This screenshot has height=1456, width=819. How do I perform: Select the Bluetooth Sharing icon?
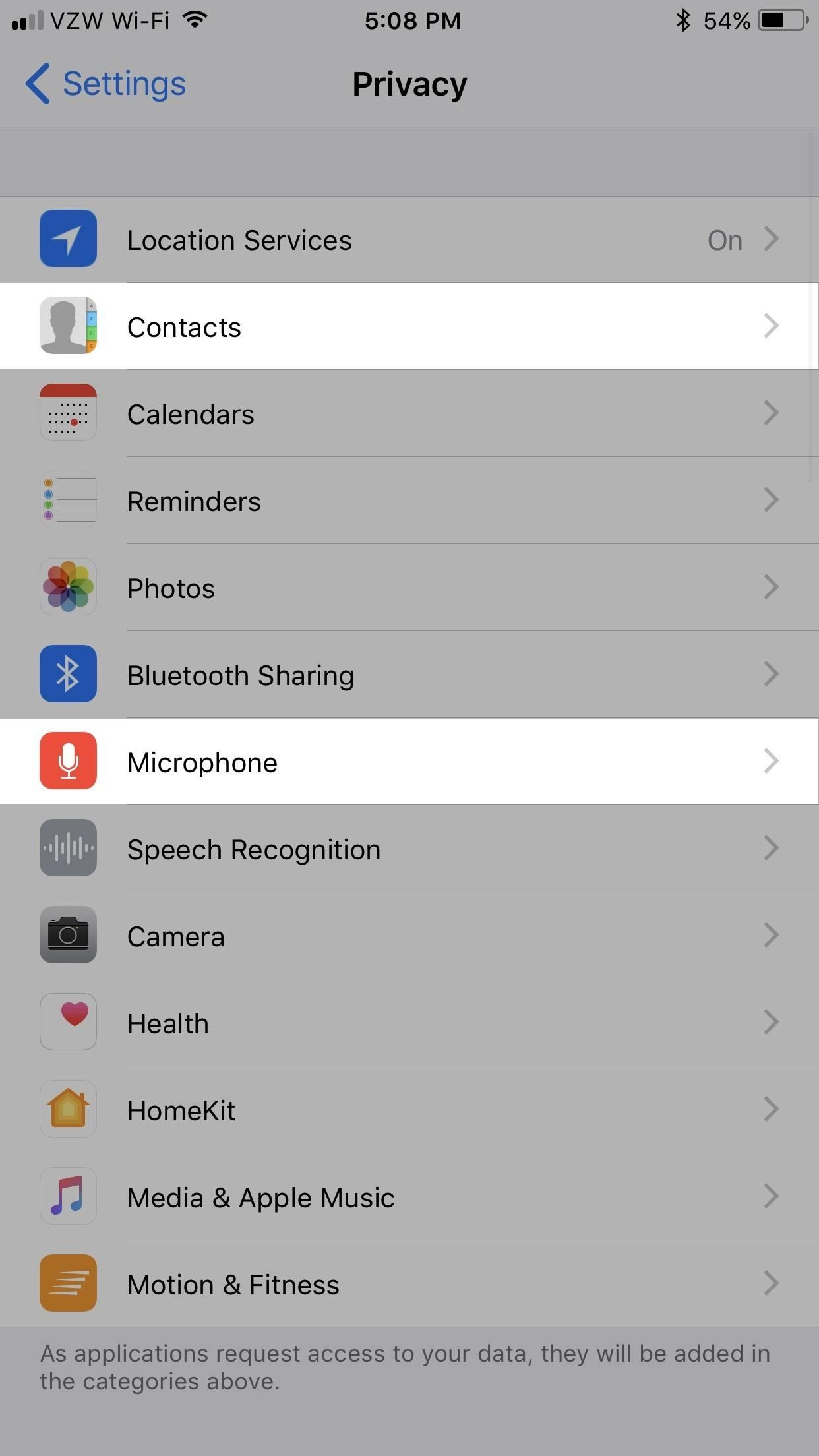click(68, 674)
